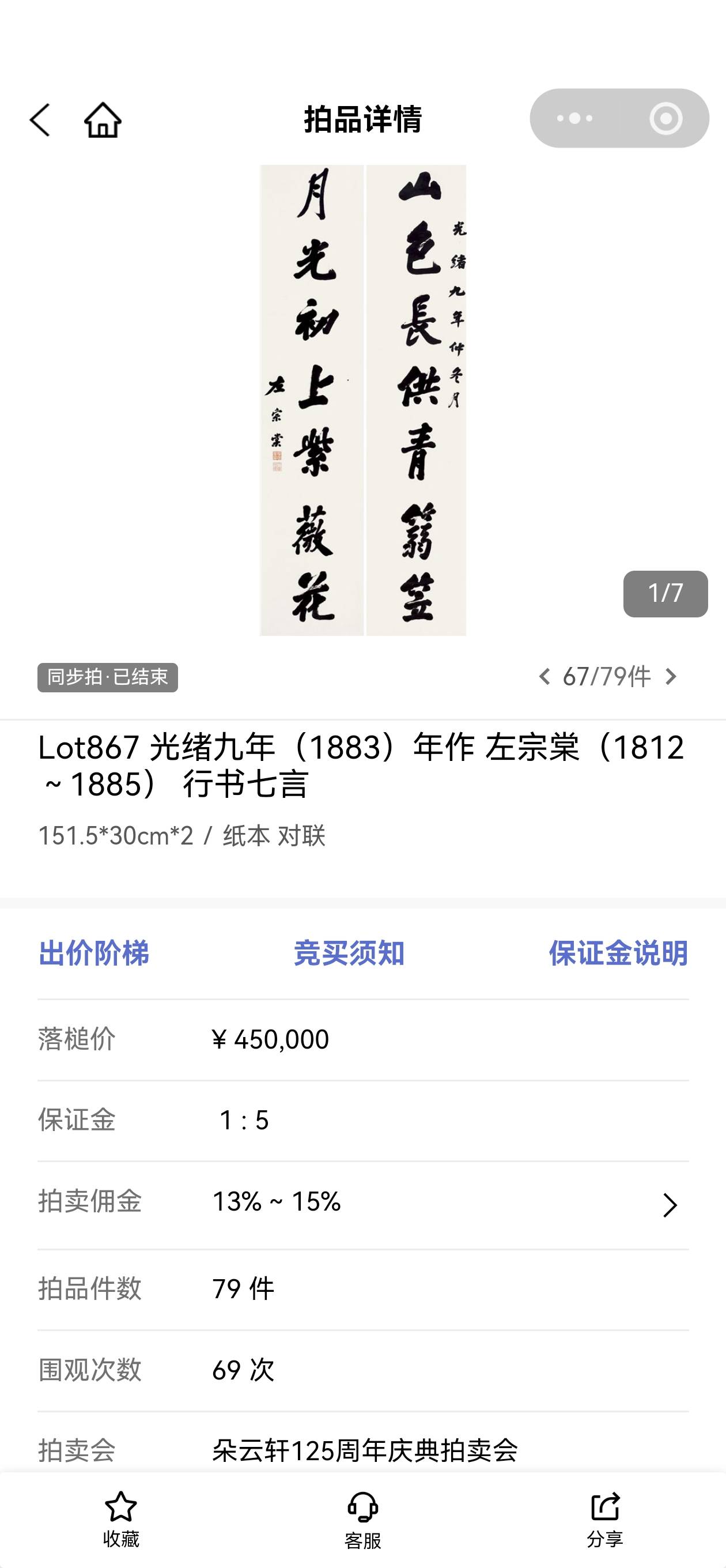Viewport: 726px width, 1568px height.
Task: Open 出价阶梯 bidding increments
Action: [x=94, y=953]
